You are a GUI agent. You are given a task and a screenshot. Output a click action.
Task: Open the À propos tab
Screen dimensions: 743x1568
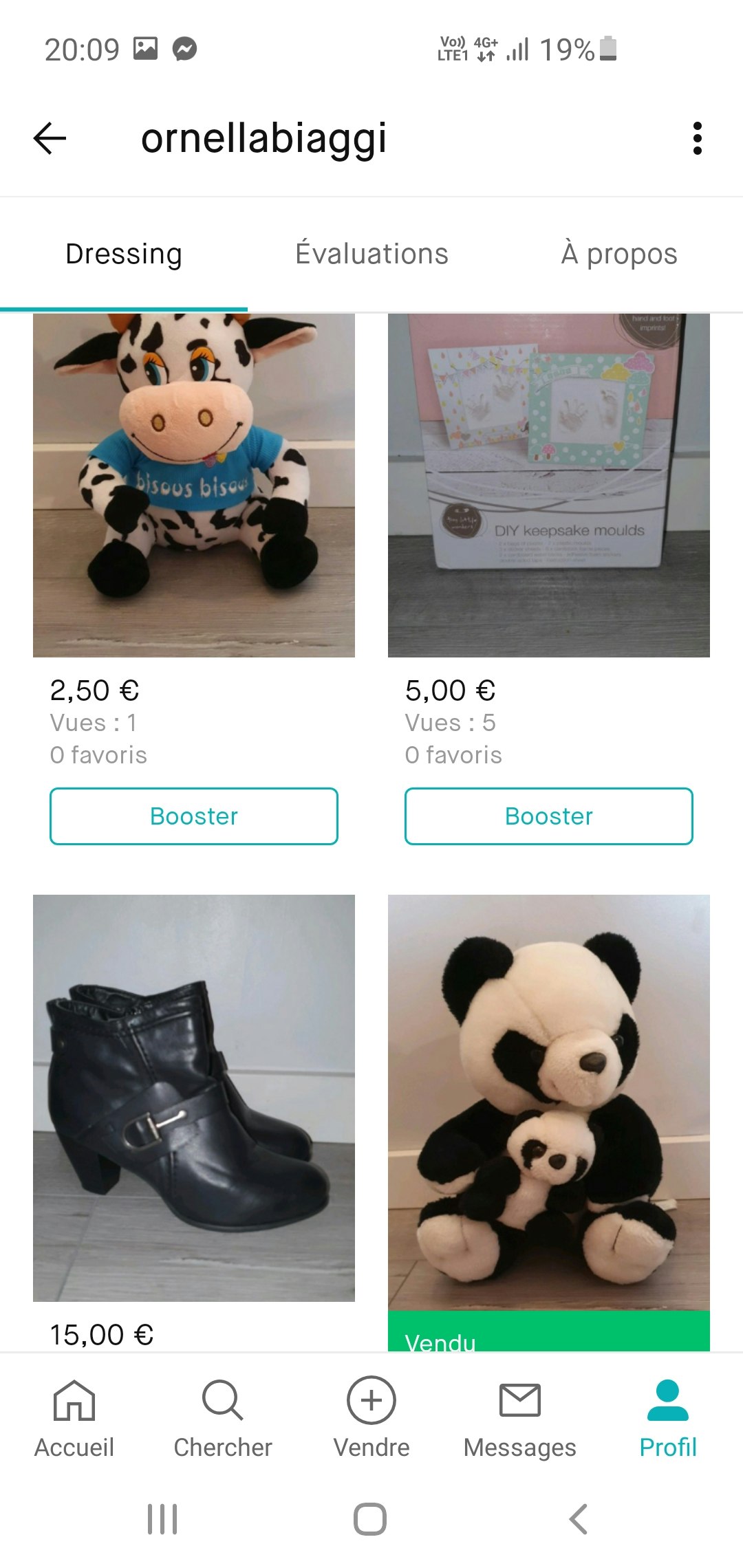(619, 253)
